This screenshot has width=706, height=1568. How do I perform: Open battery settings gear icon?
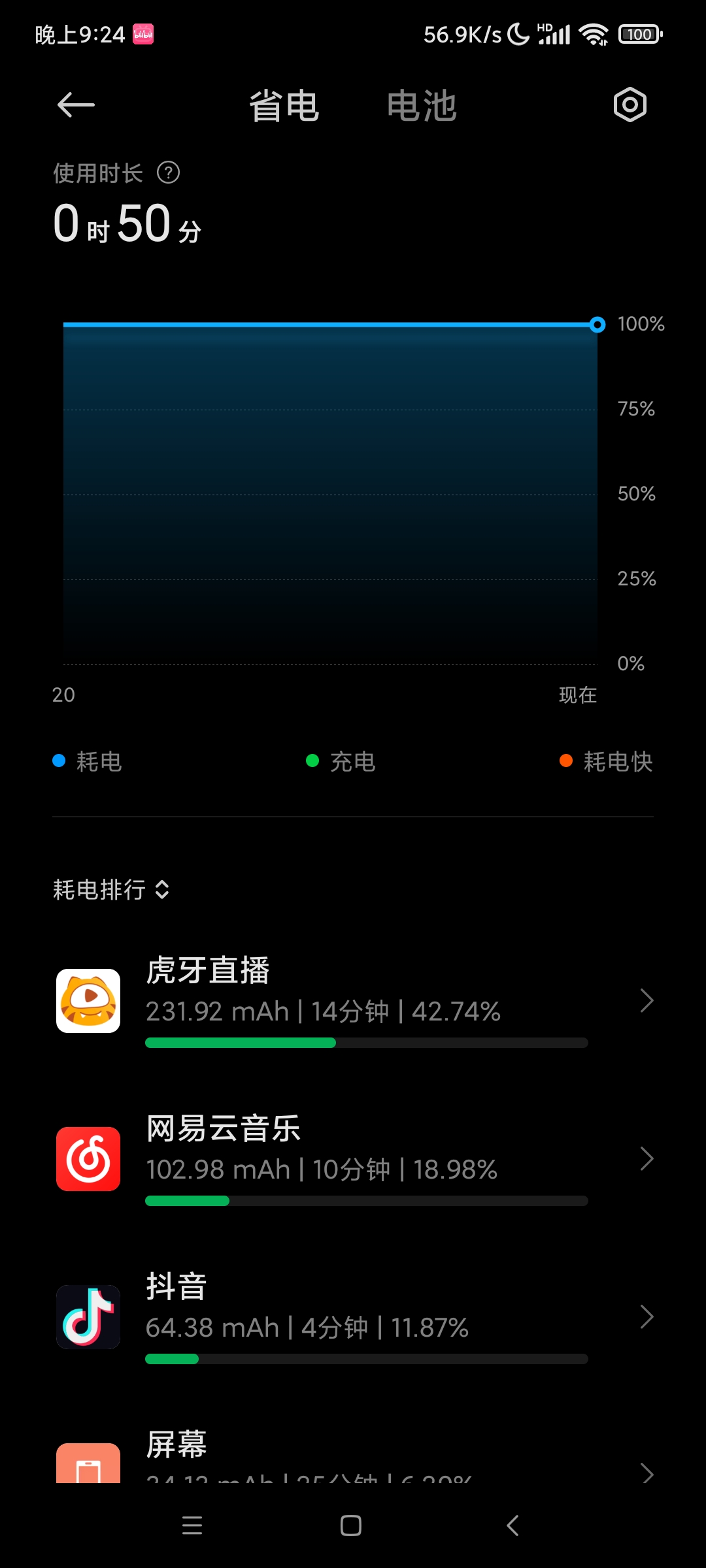coord(630,105)
